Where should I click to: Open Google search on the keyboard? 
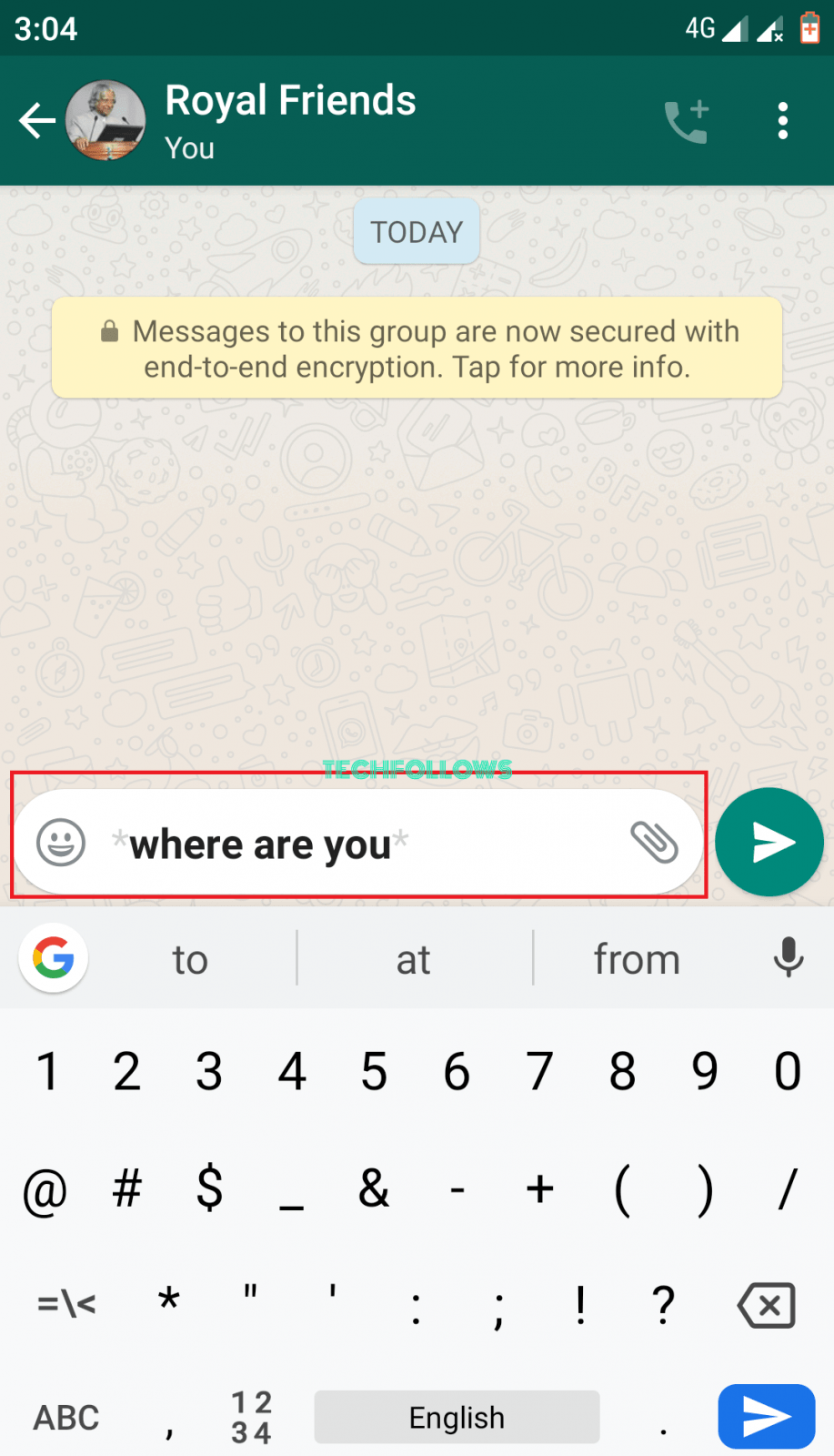pos(53,958)
